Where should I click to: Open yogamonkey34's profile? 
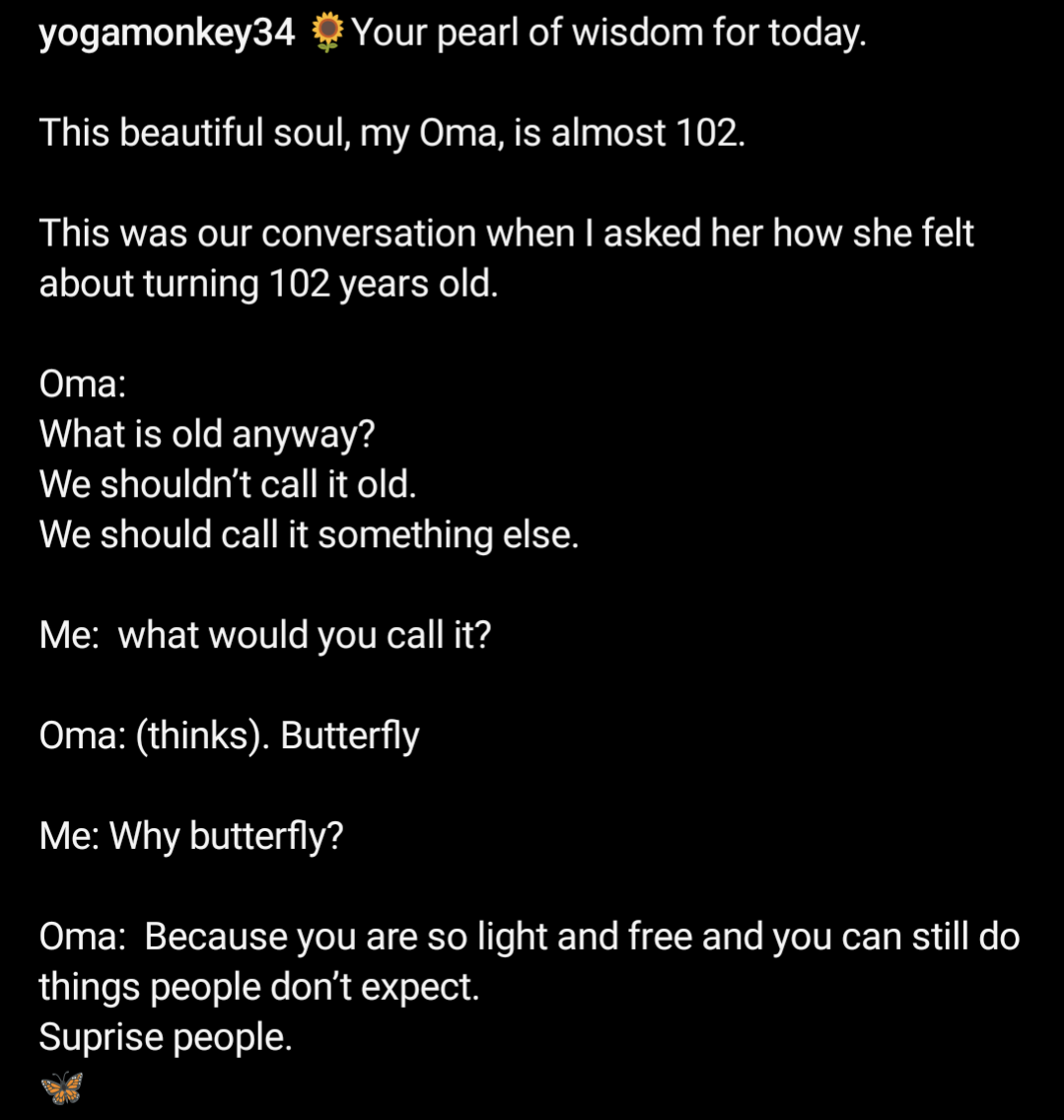(x=167, y=35)
